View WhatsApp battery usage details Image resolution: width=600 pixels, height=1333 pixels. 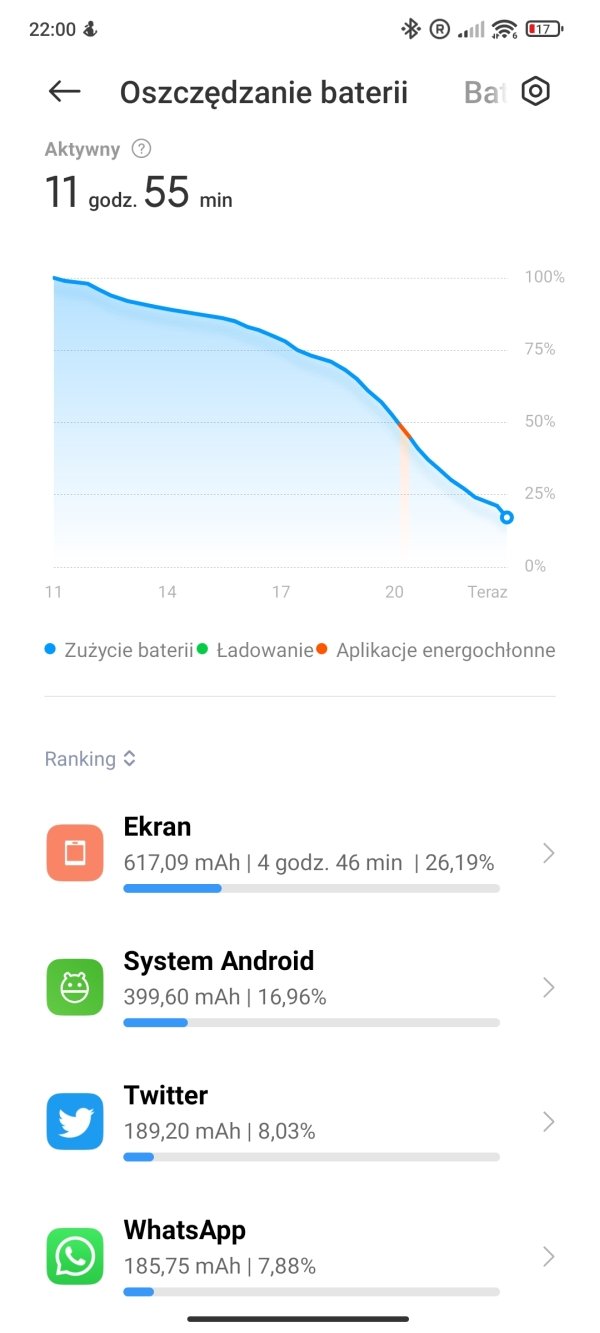pos(300,1256)
